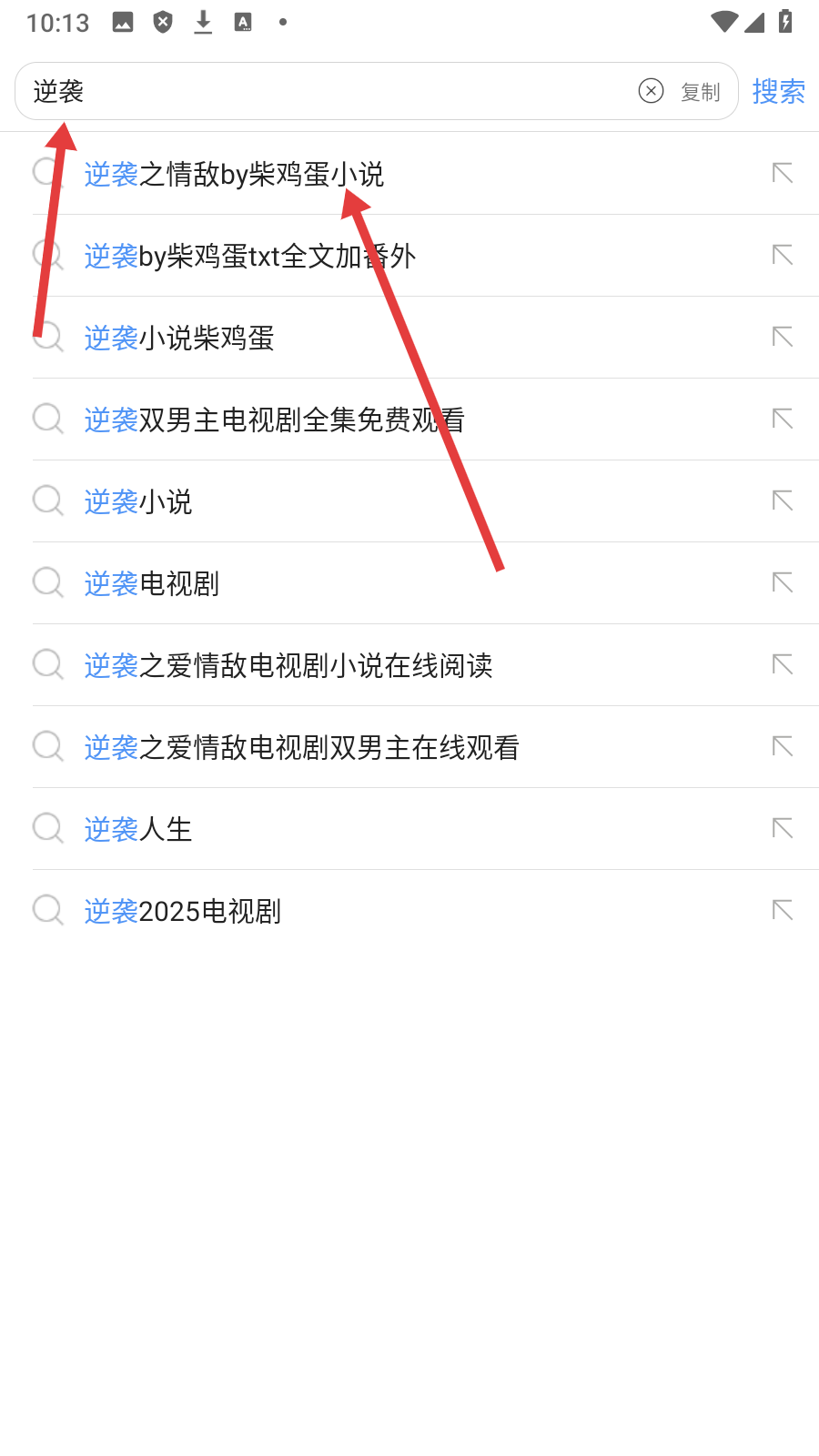Viewport: 819px width, 1456px height.
Task: Fill search box using arrow beside 逆袭小说
Action: coord(783,500)
